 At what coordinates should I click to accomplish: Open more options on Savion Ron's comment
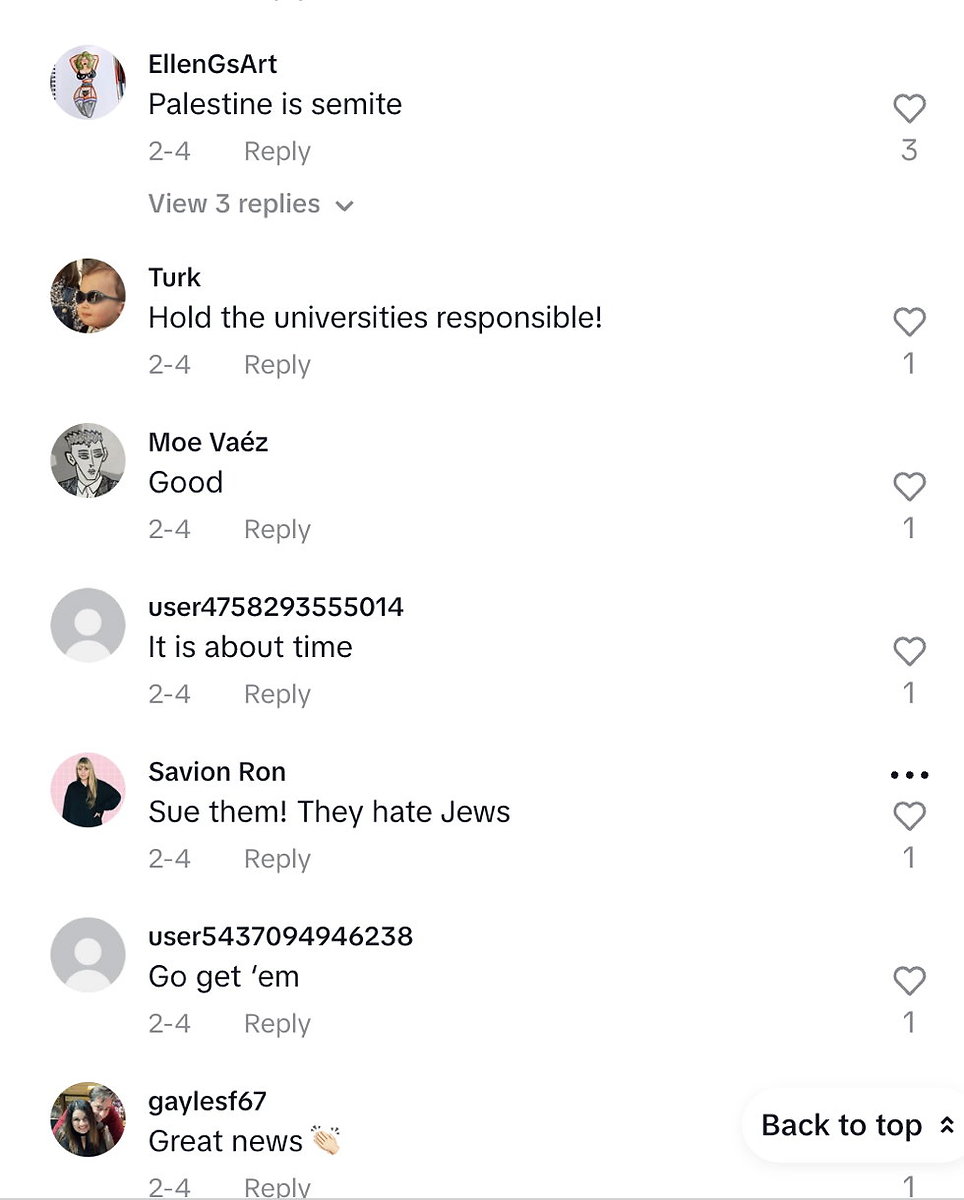pos(909,775)
